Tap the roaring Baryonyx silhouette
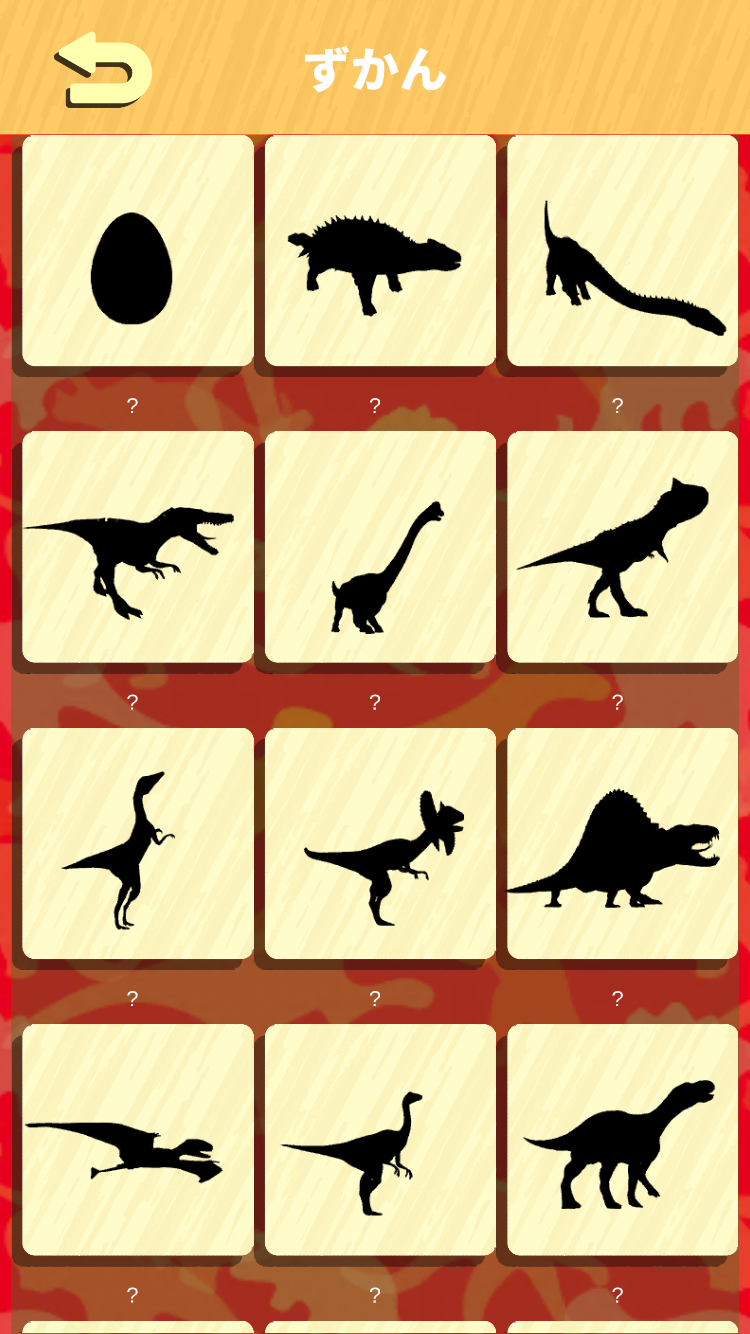 (x=136, y=546)
